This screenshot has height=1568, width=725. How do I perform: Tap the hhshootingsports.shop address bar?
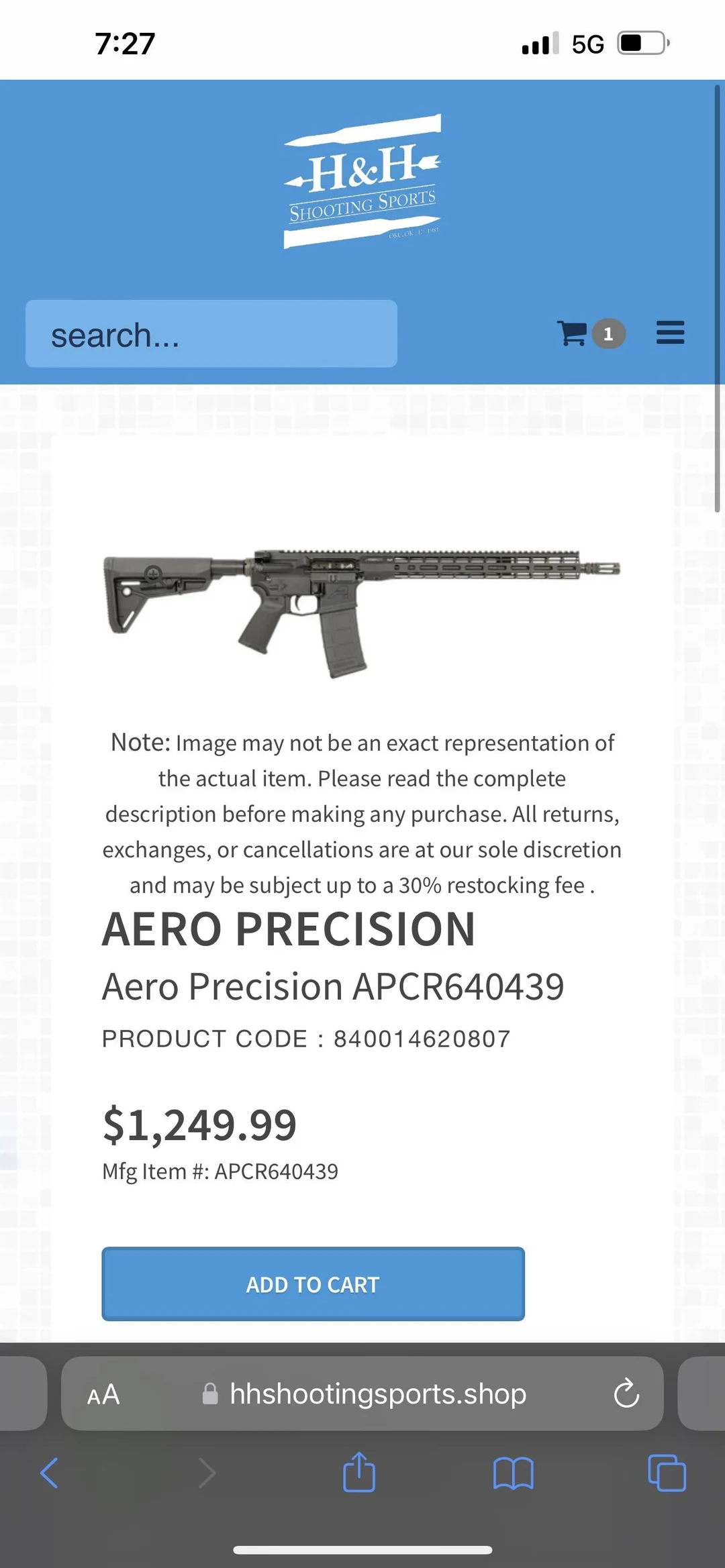click(377, 1394)
